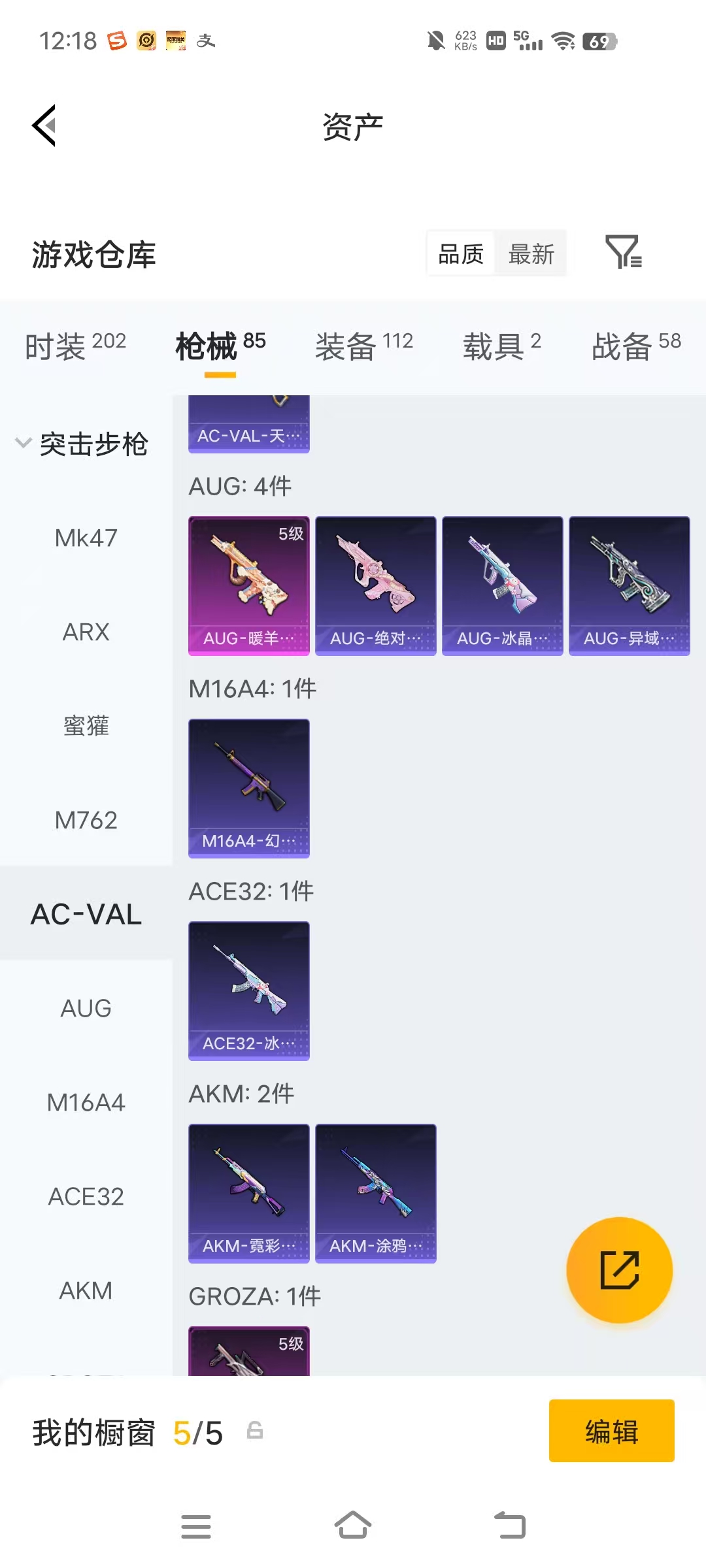706x1568 pixels.
Task: Sort the warehouse by 品质
Action: [x=461, y=253]
